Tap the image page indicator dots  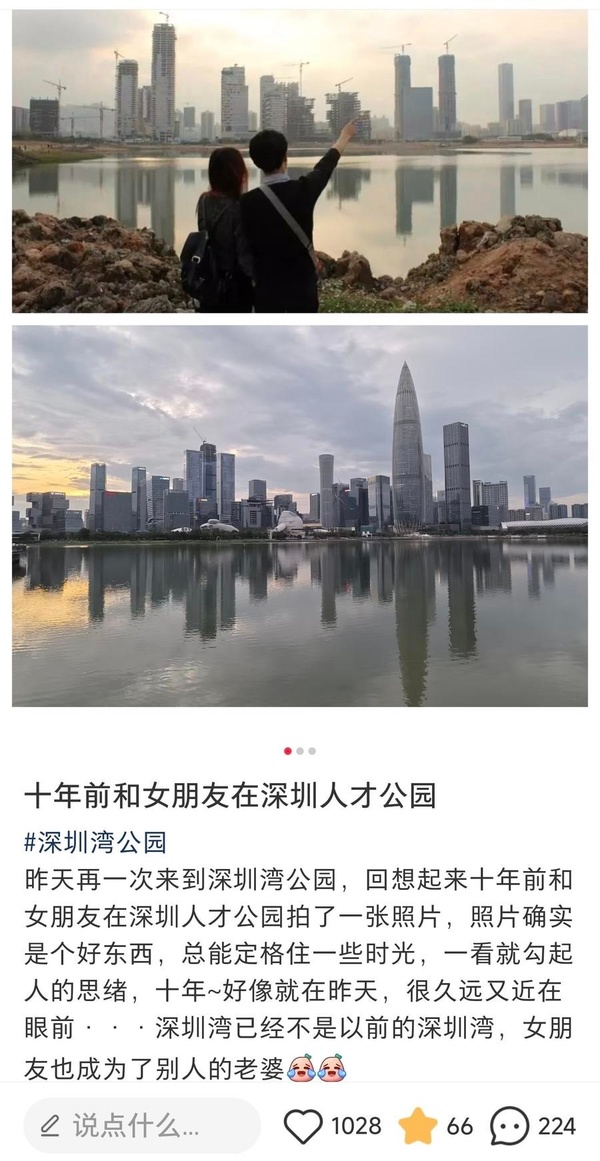pyautogui.click(x=300, y=751)
